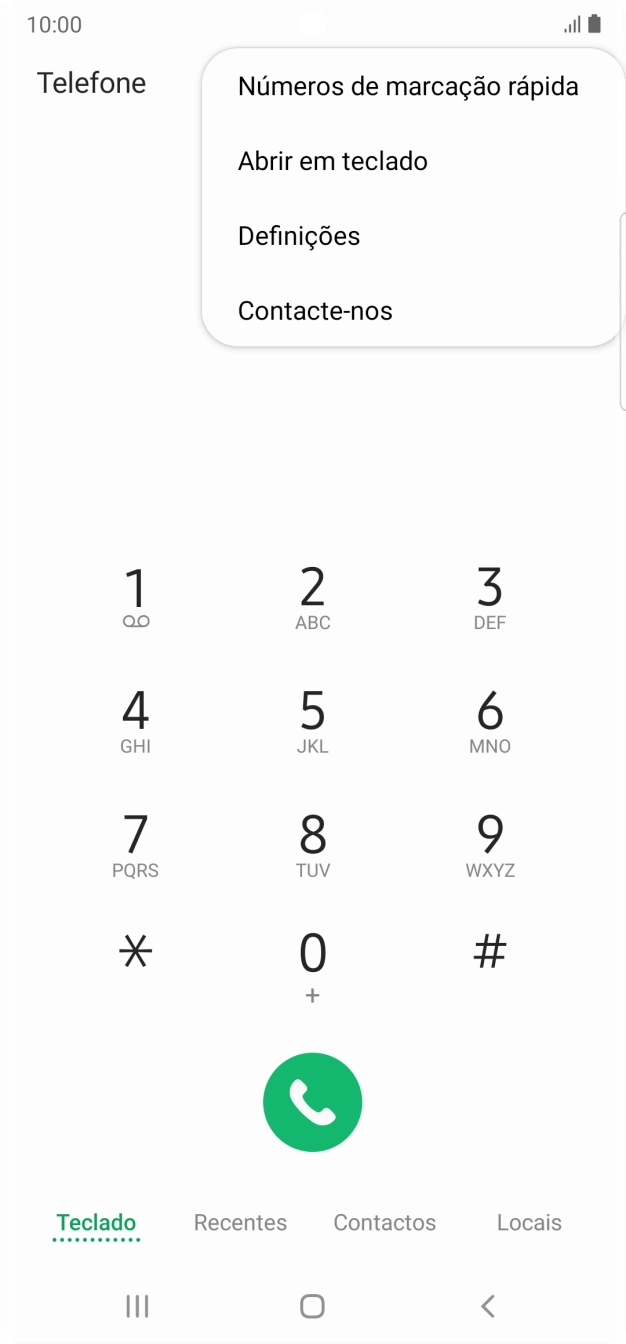
Task: Enter digit 9 WXYZ
Action: [x=489, y=845]
